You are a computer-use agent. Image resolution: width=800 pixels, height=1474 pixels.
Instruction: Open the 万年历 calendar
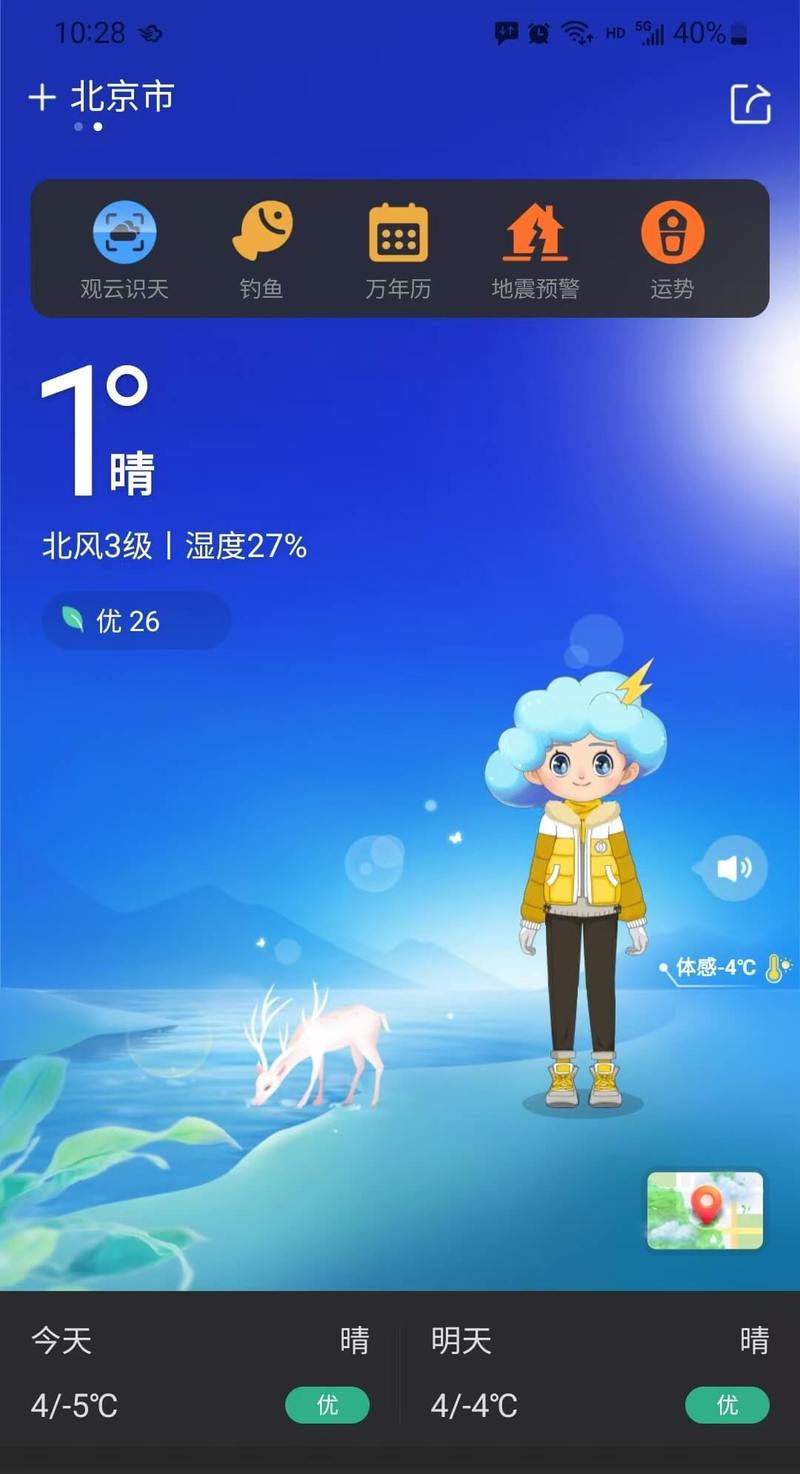tap(398, 249)
